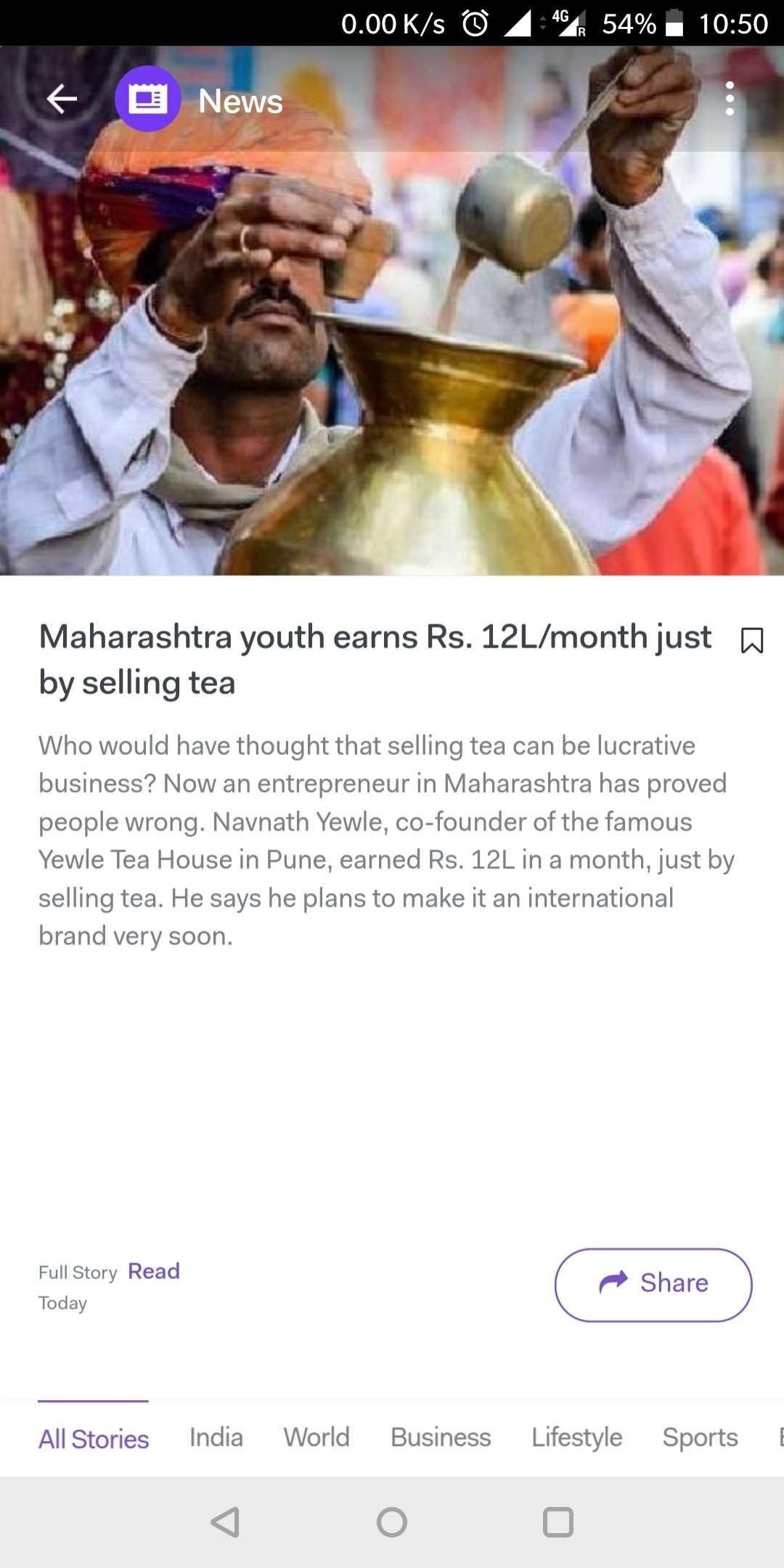
Task: Open the three-dot overflow menu
Action: tap(730, 99)
